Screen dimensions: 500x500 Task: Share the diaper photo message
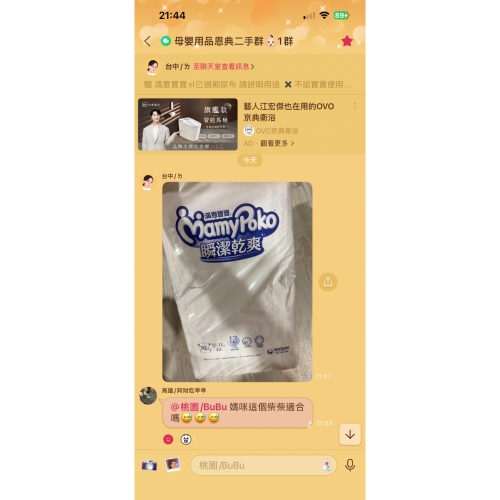pyautogui.click(x=328, y=282)
